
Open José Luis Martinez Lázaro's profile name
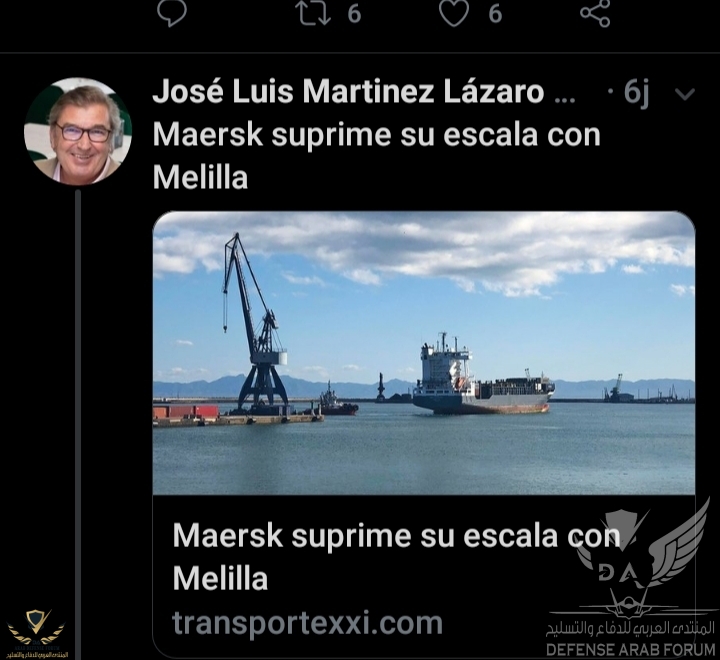pyautogui.click(x=348, y=93)
